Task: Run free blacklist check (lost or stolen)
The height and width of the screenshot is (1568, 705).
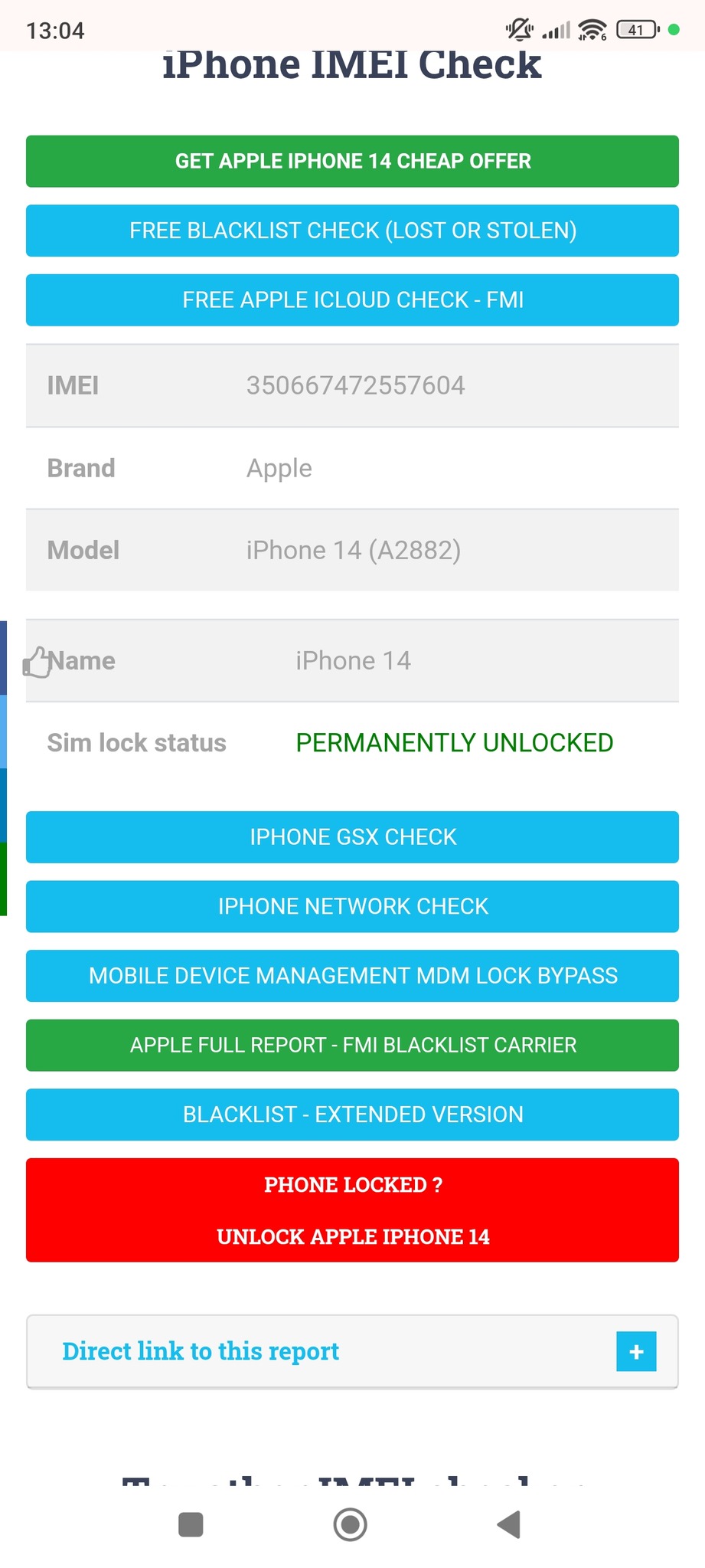Action: pyautogui.click(x=352, y=231)
